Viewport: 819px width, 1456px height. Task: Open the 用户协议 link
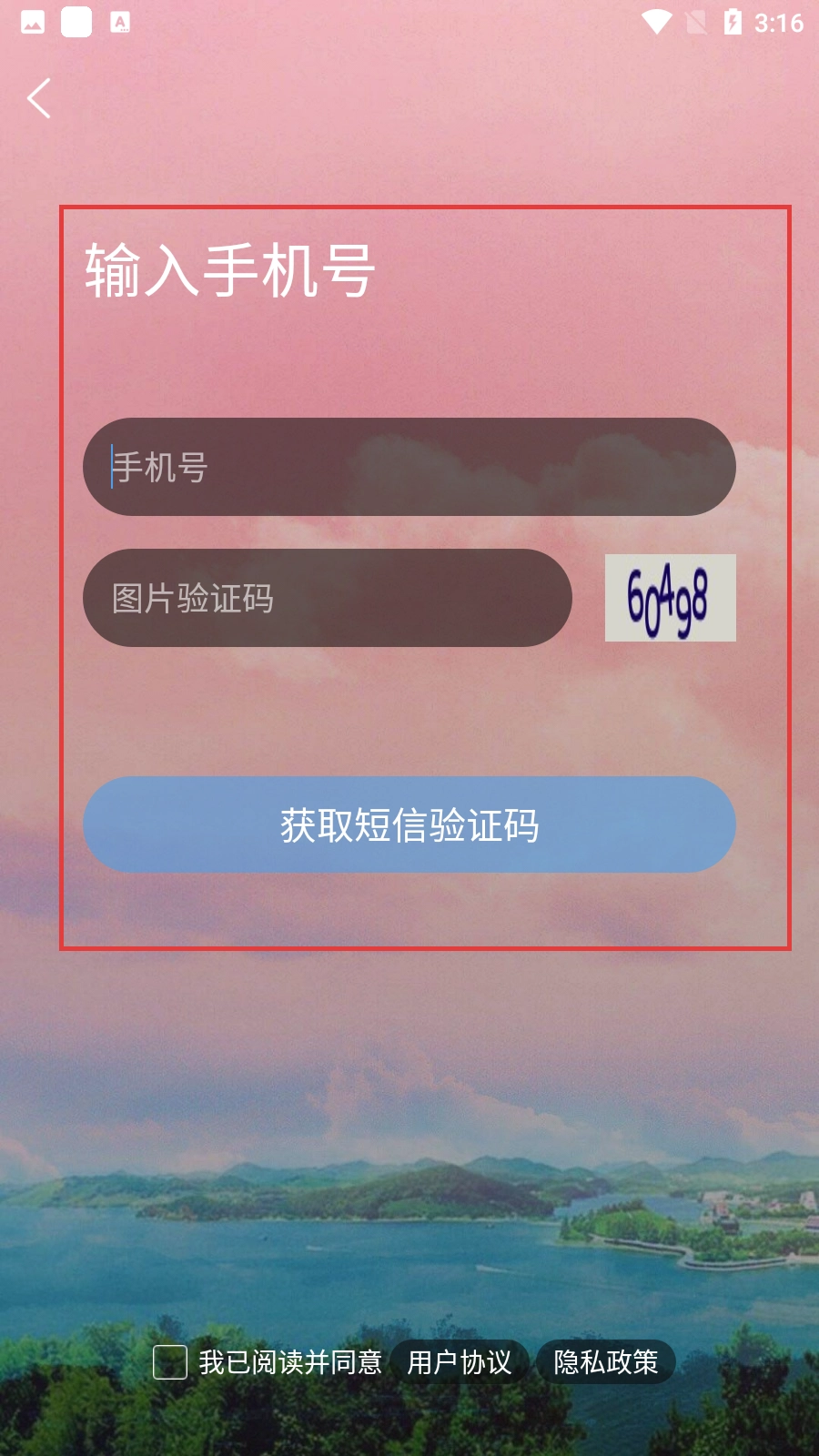[x=460, y=1362]
